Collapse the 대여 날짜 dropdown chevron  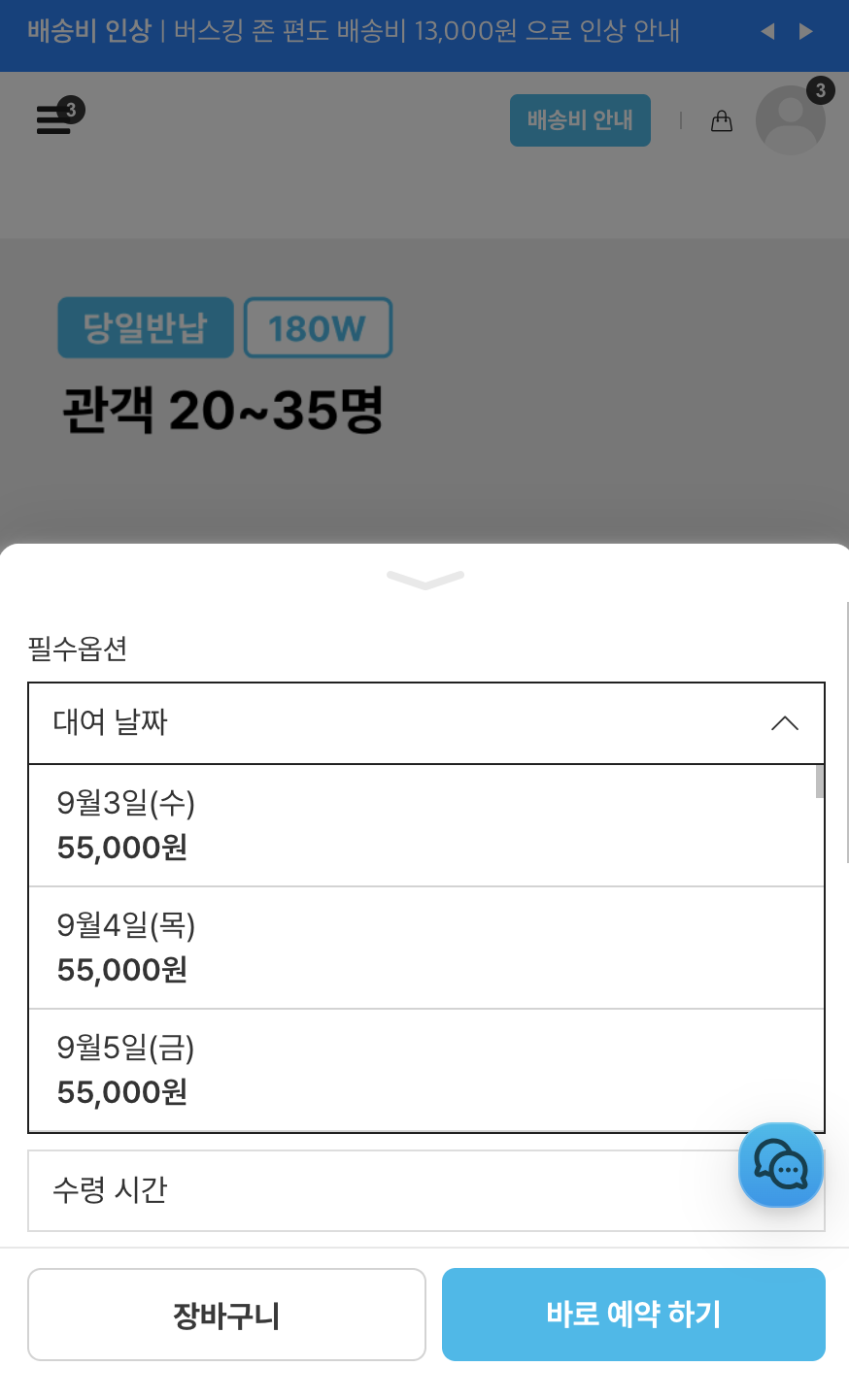coord(786,722)
